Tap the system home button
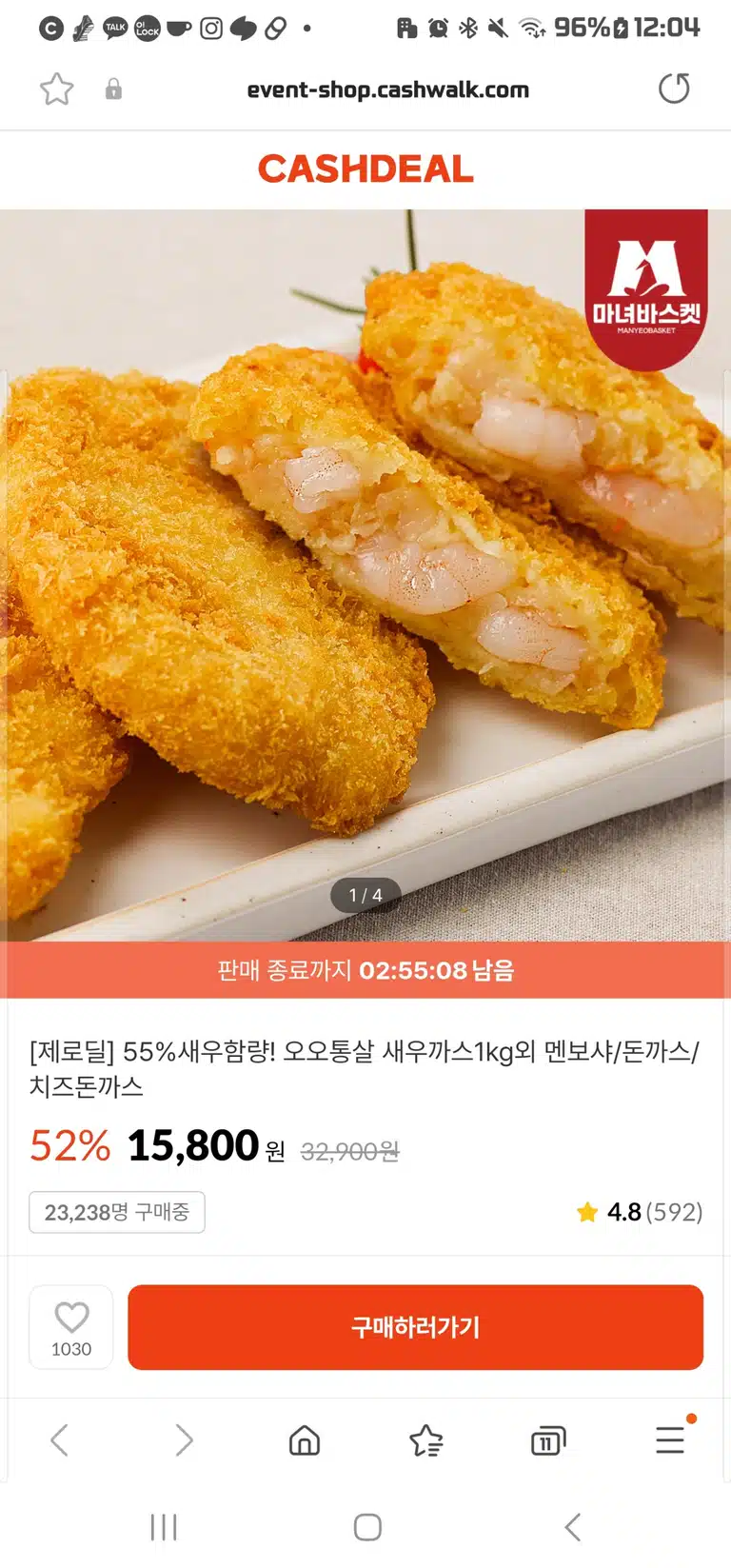This screenshot has height=1568, width=731. pos(367,1527)
